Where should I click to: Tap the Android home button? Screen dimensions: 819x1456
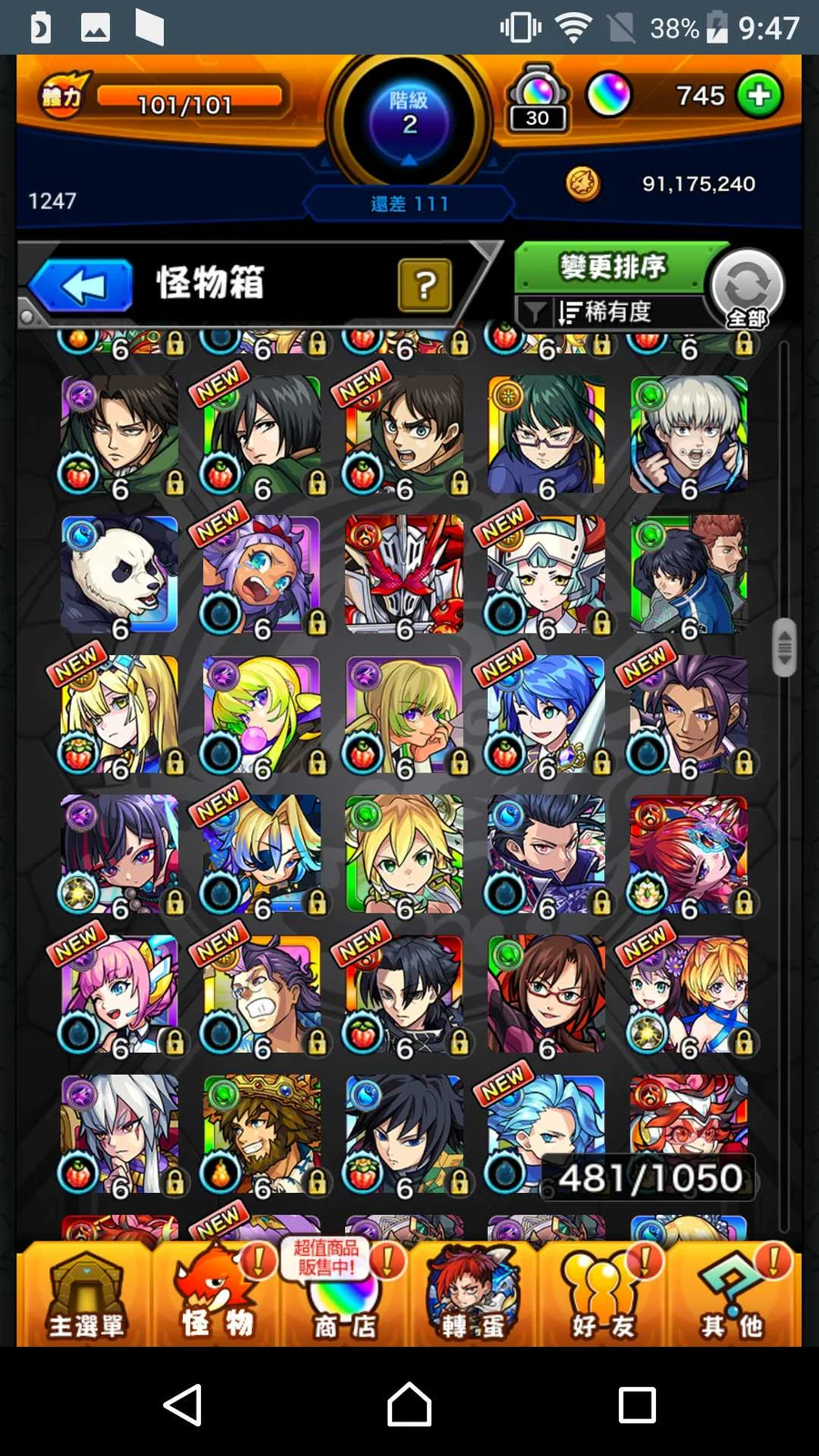pyautogui.click(x=409, y=1404)
